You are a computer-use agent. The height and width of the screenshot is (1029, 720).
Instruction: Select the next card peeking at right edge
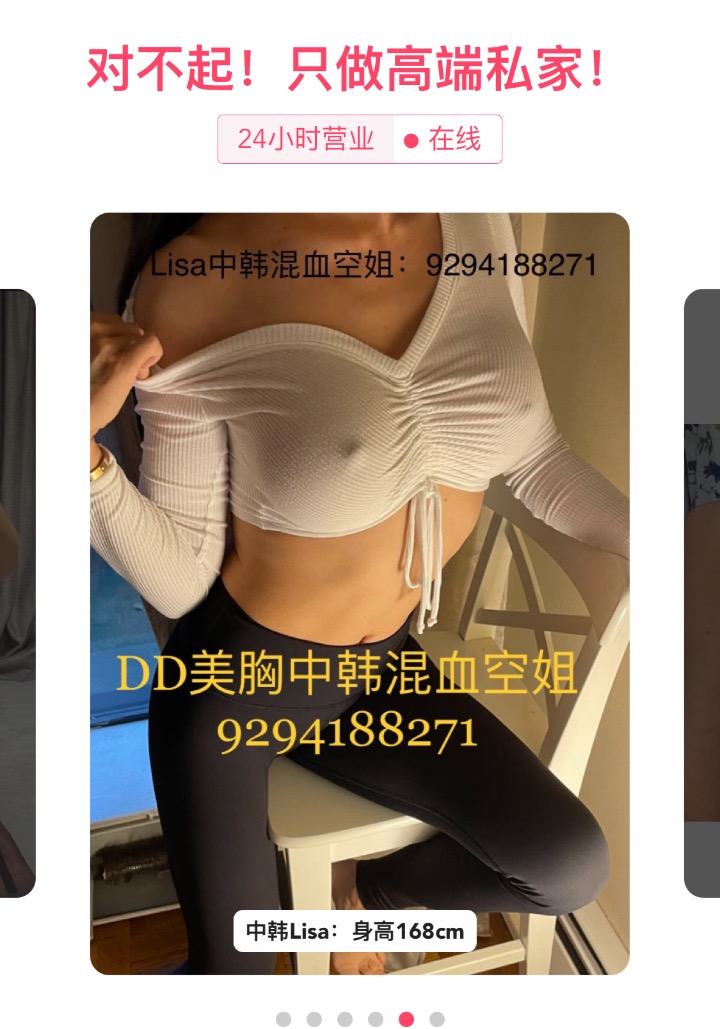pyautogui.click(x=702, y=593)
